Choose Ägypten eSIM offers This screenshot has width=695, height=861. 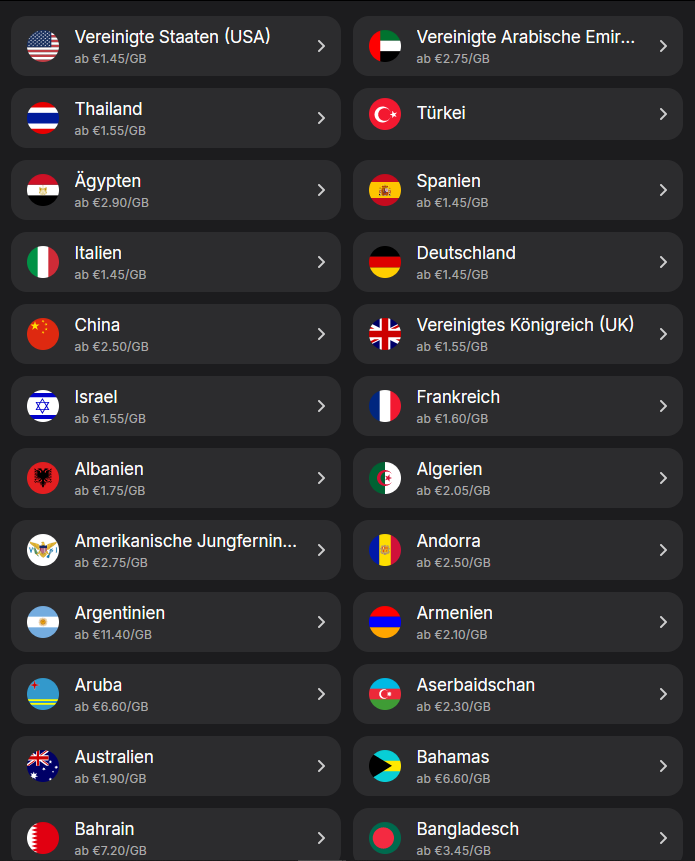(x=176, y=190)
